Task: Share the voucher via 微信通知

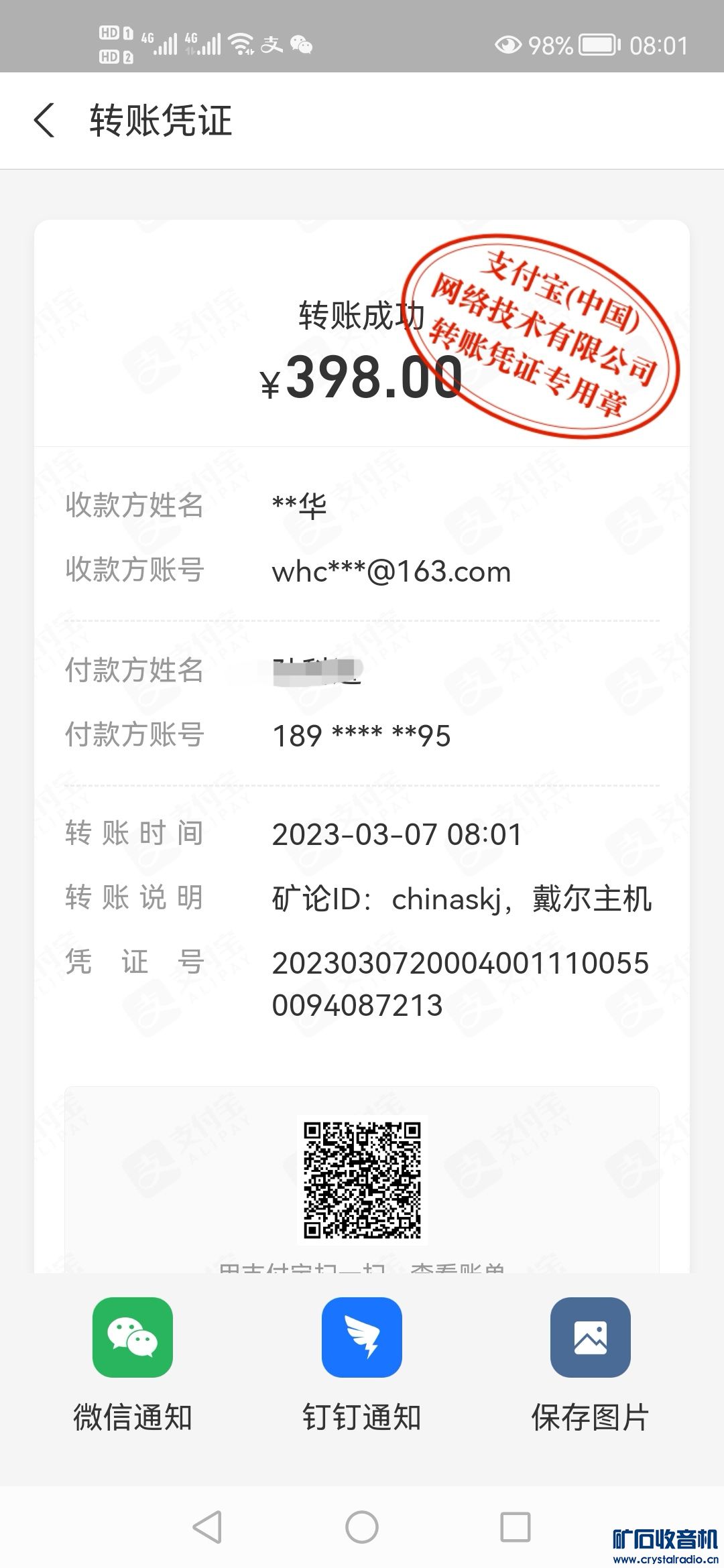Action: 133,1337
